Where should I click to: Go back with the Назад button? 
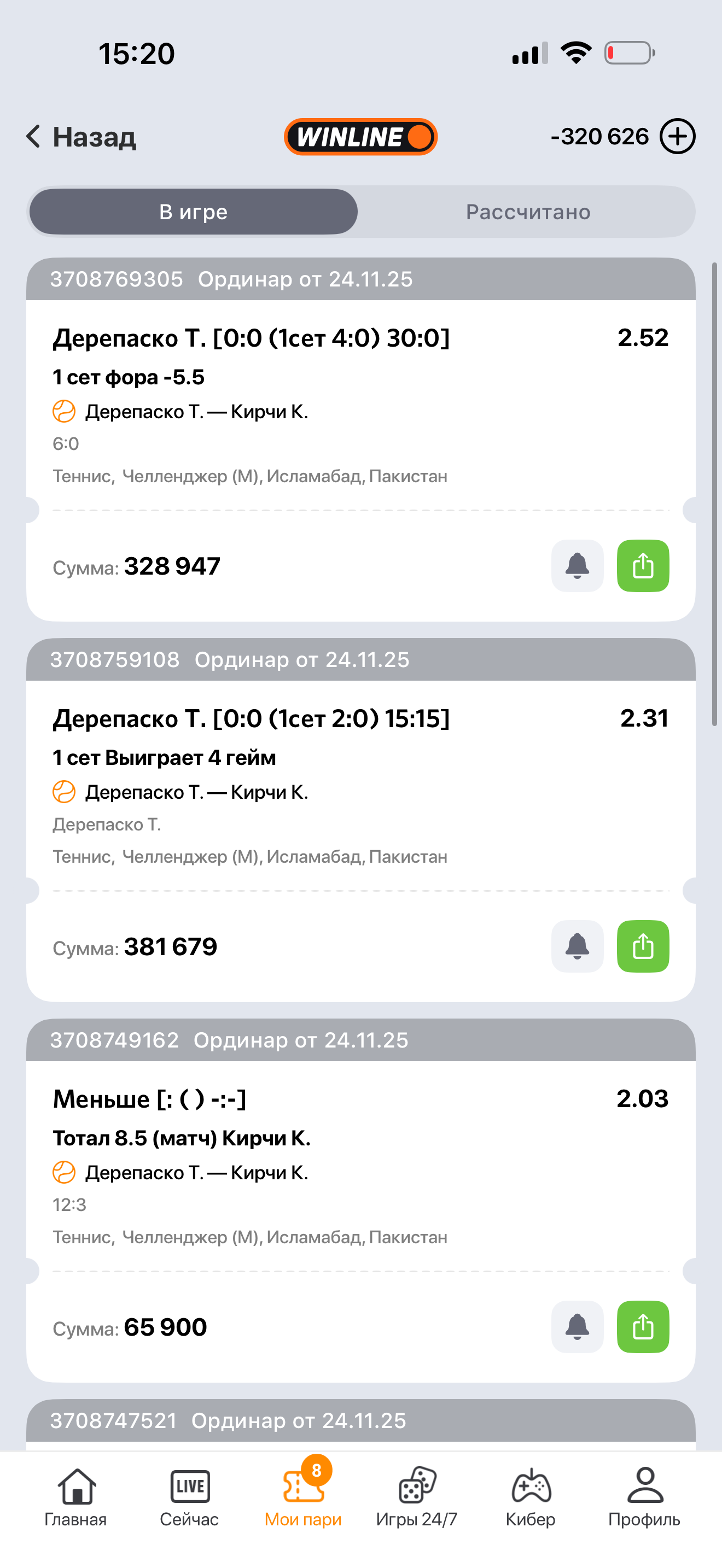coord(81,136)
